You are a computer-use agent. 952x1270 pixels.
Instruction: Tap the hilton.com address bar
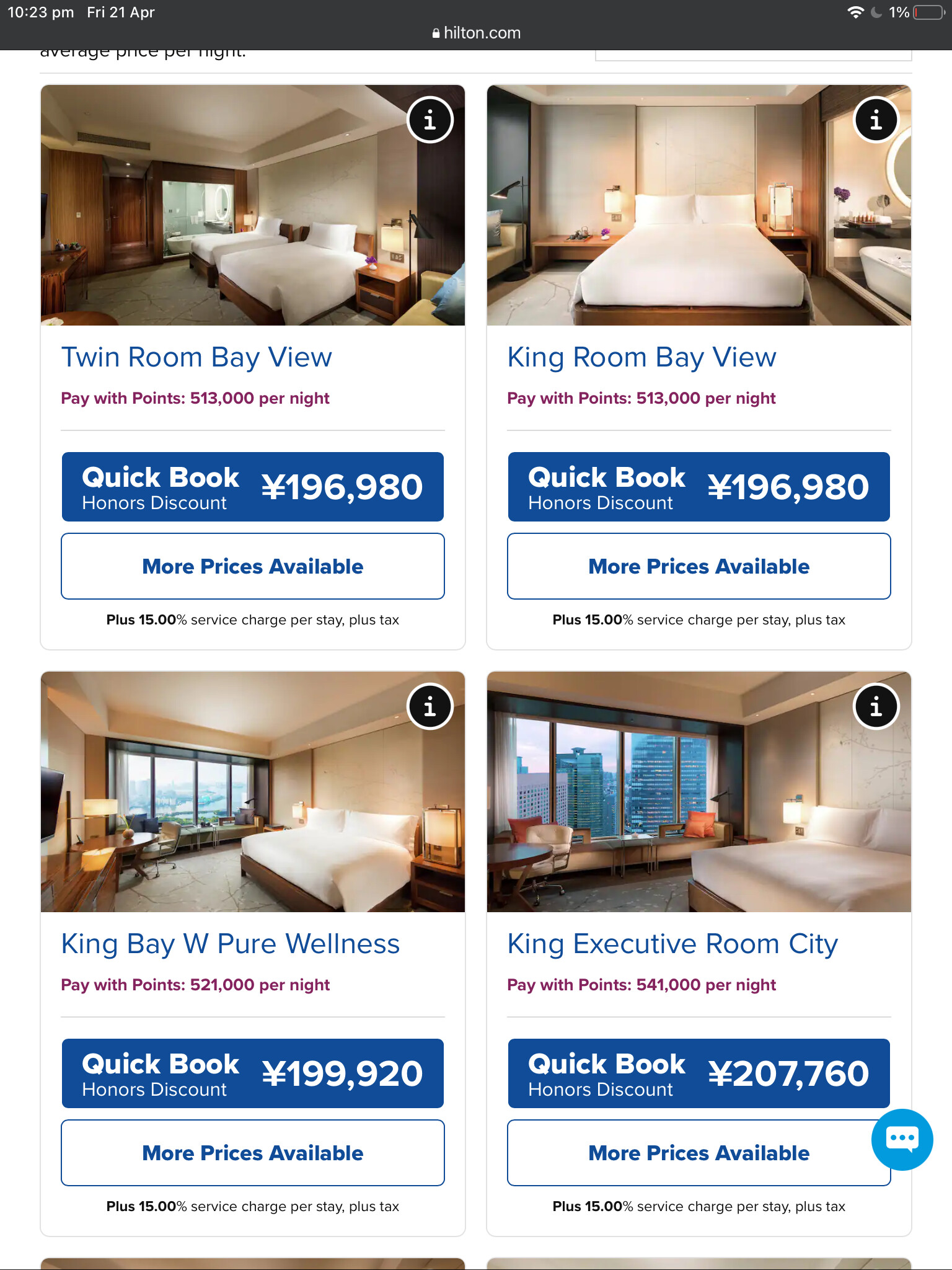476,33
